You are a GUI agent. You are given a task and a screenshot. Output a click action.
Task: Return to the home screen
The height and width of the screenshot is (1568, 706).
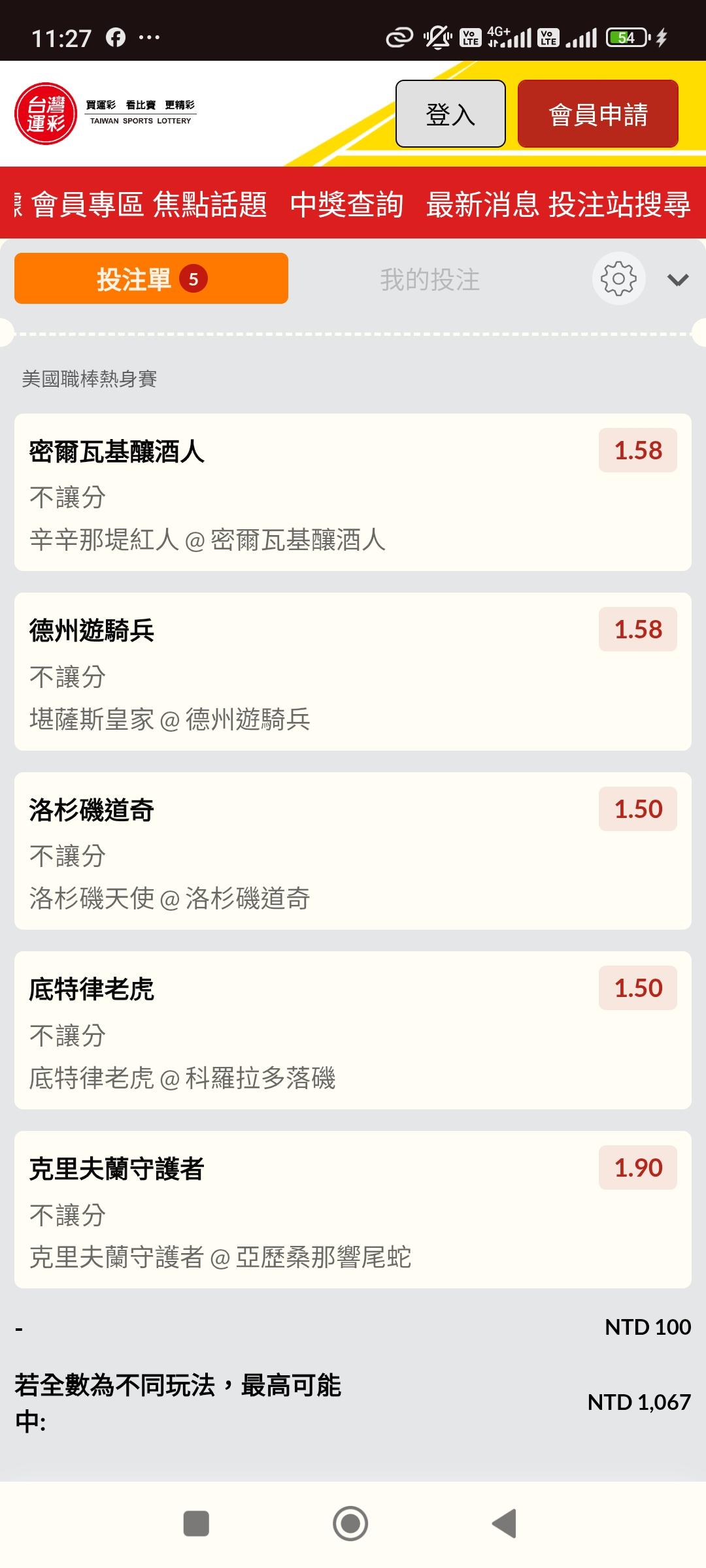point(350,1524)
